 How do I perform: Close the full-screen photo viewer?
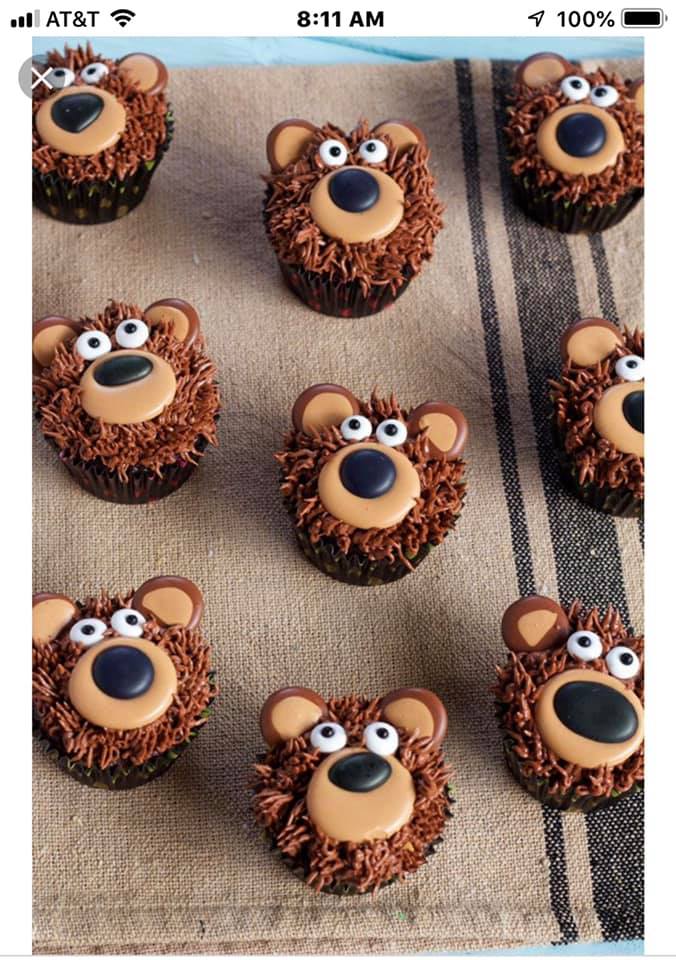pyautogui.click(x=41, y=79)
